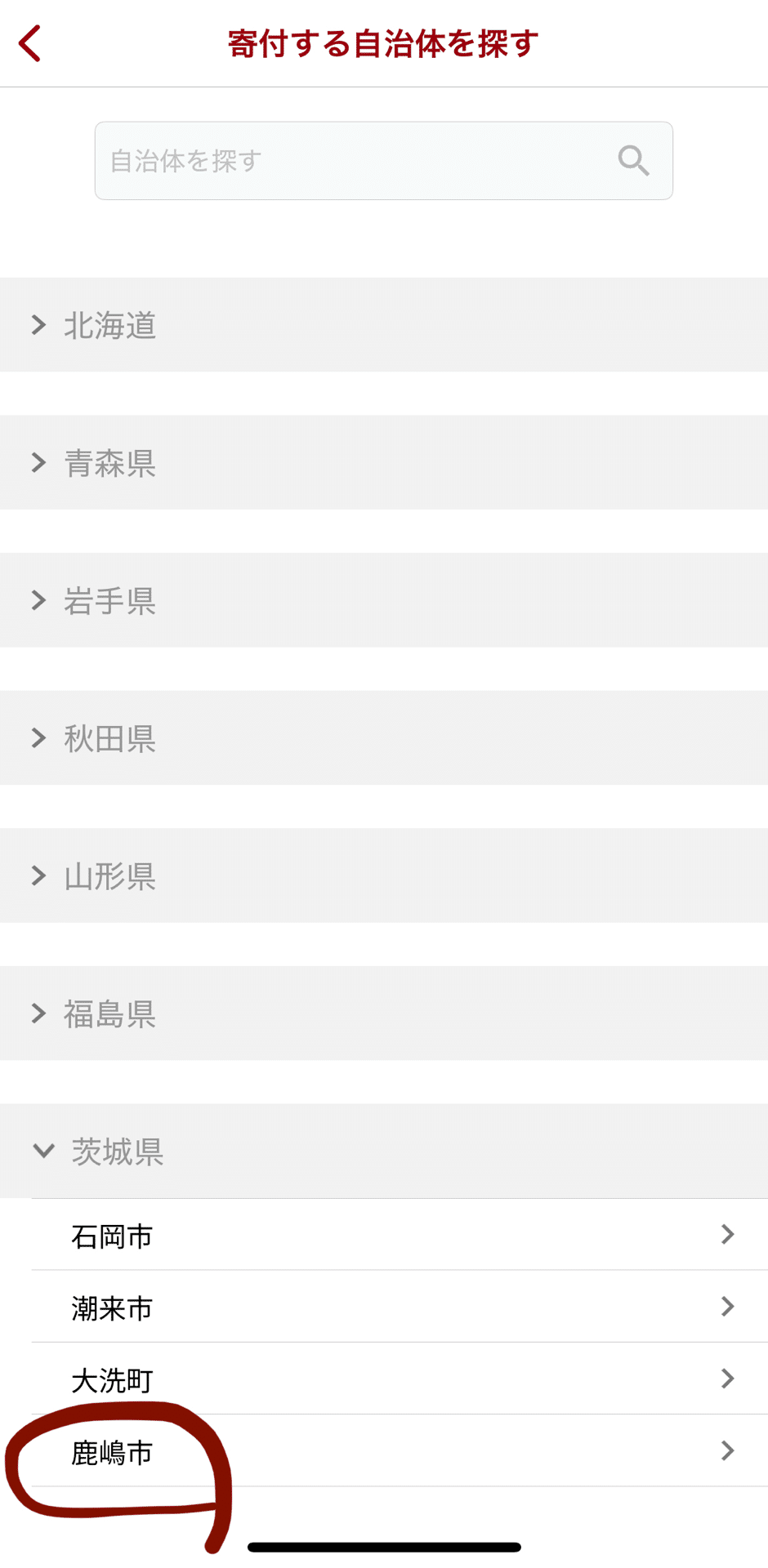Expand the 岩手県 section
Viewport: 768px width, 1568px height.
coord(383,600)
